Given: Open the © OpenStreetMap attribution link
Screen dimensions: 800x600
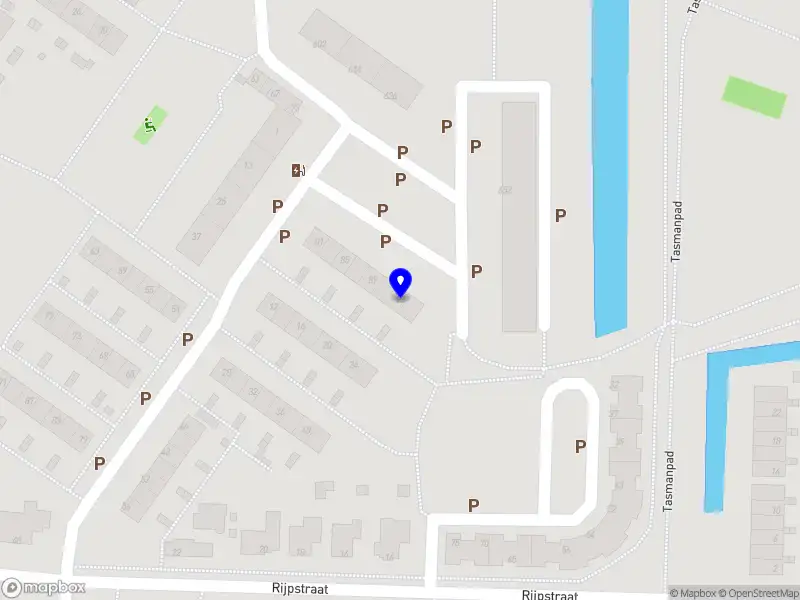Looking at the screenshot, I should pyautogui.click(x=758, y=593).
